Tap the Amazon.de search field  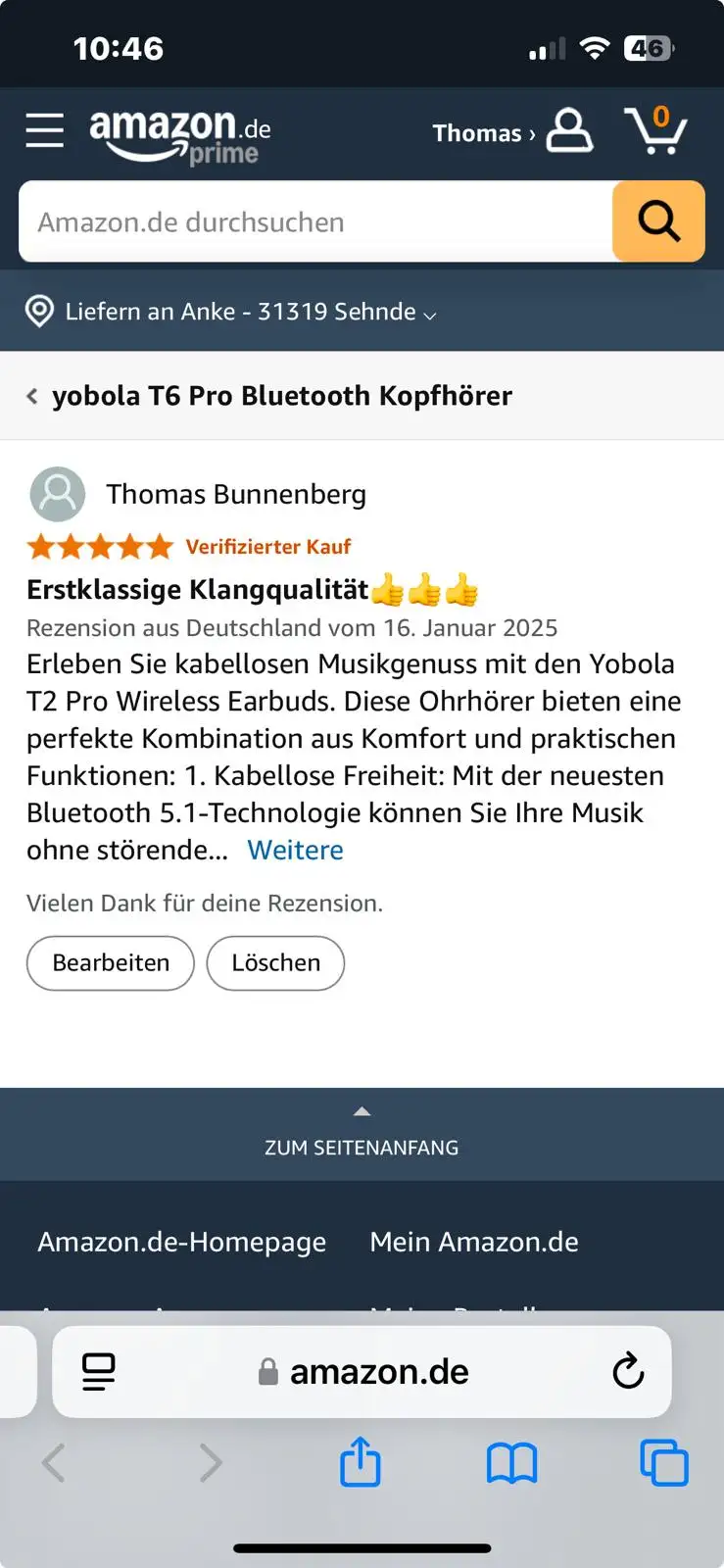[x=315, y=222]
